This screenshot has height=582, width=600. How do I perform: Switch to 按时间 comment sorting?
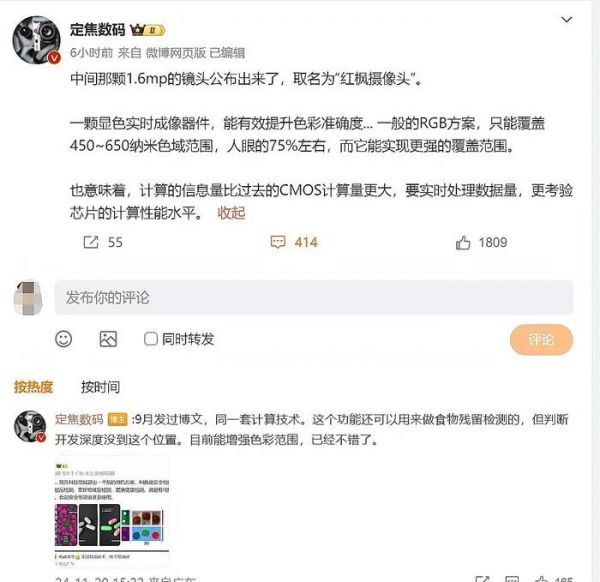coord(100,387)
